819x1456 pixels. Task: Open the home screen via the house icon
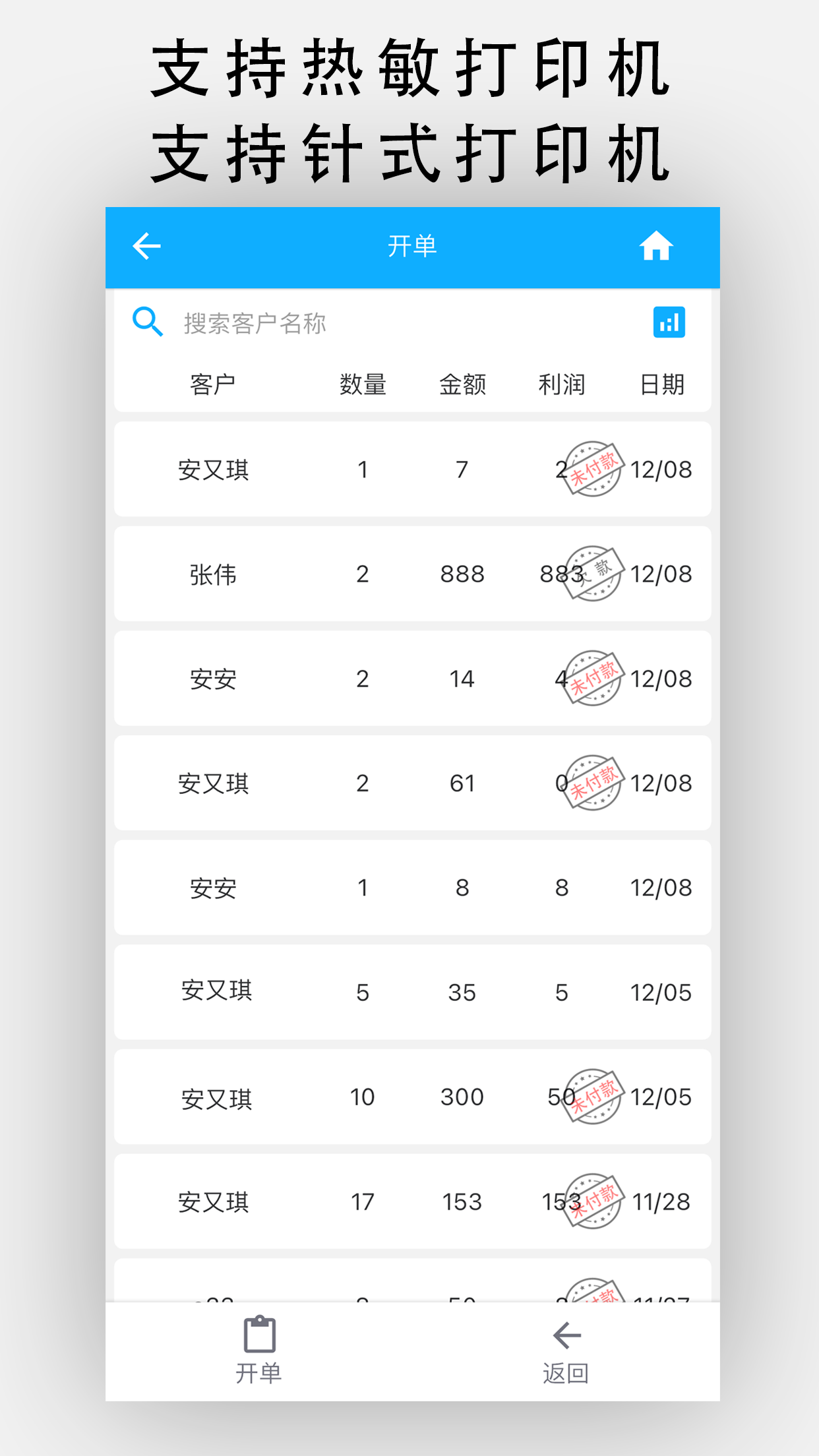coord(657,245)
